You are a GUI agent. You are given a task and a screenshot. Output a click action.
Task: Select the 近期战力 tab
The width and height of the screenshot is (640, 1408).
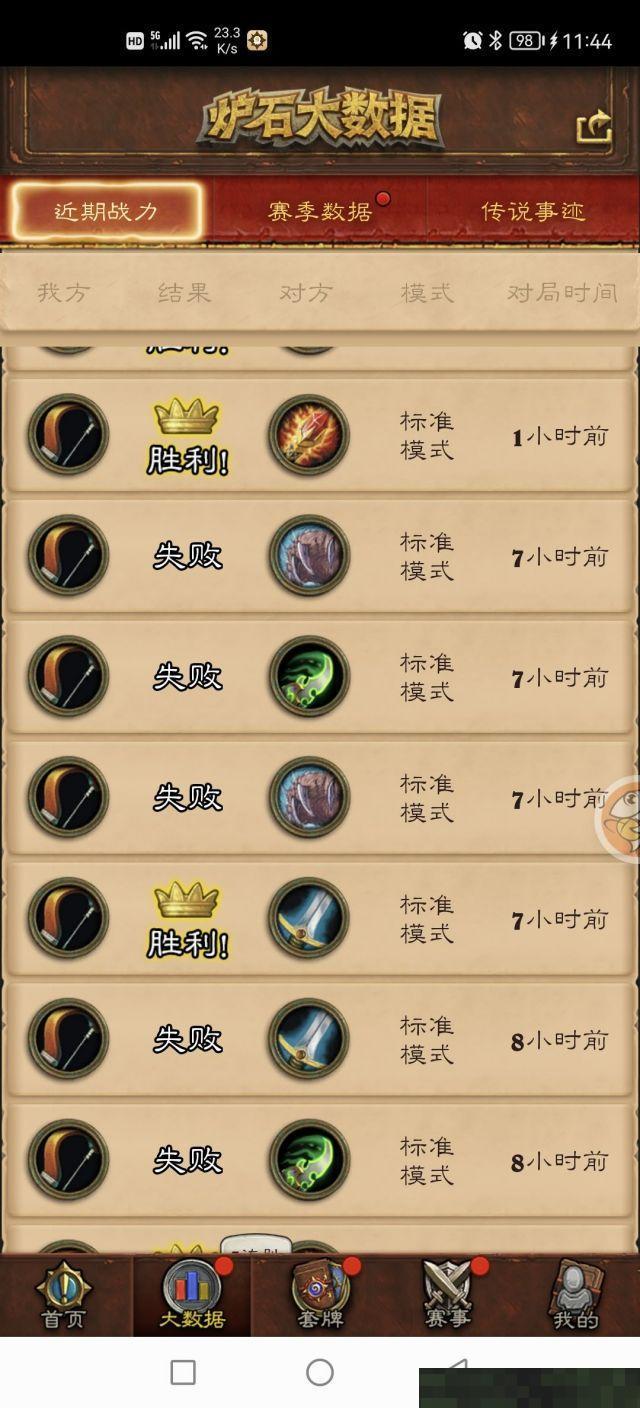106,212
